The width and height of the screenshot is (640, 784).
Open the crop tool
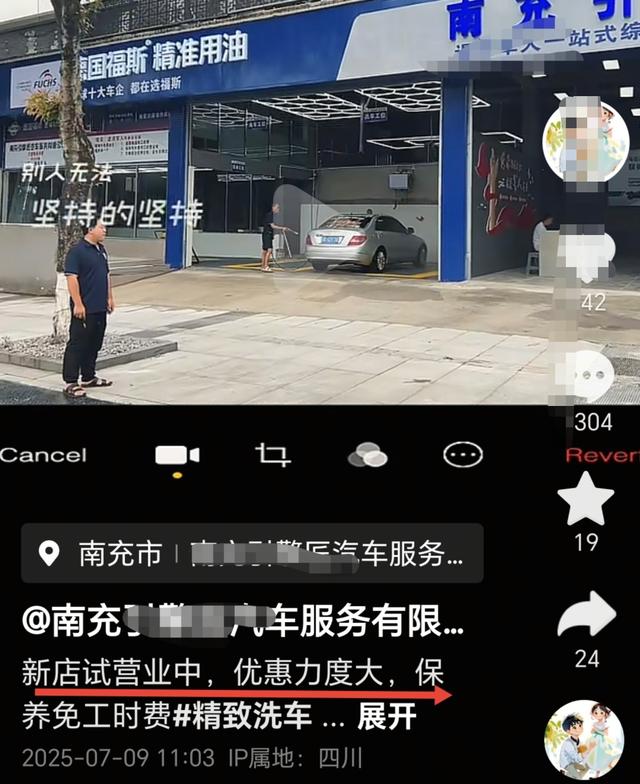coord(272,455)
